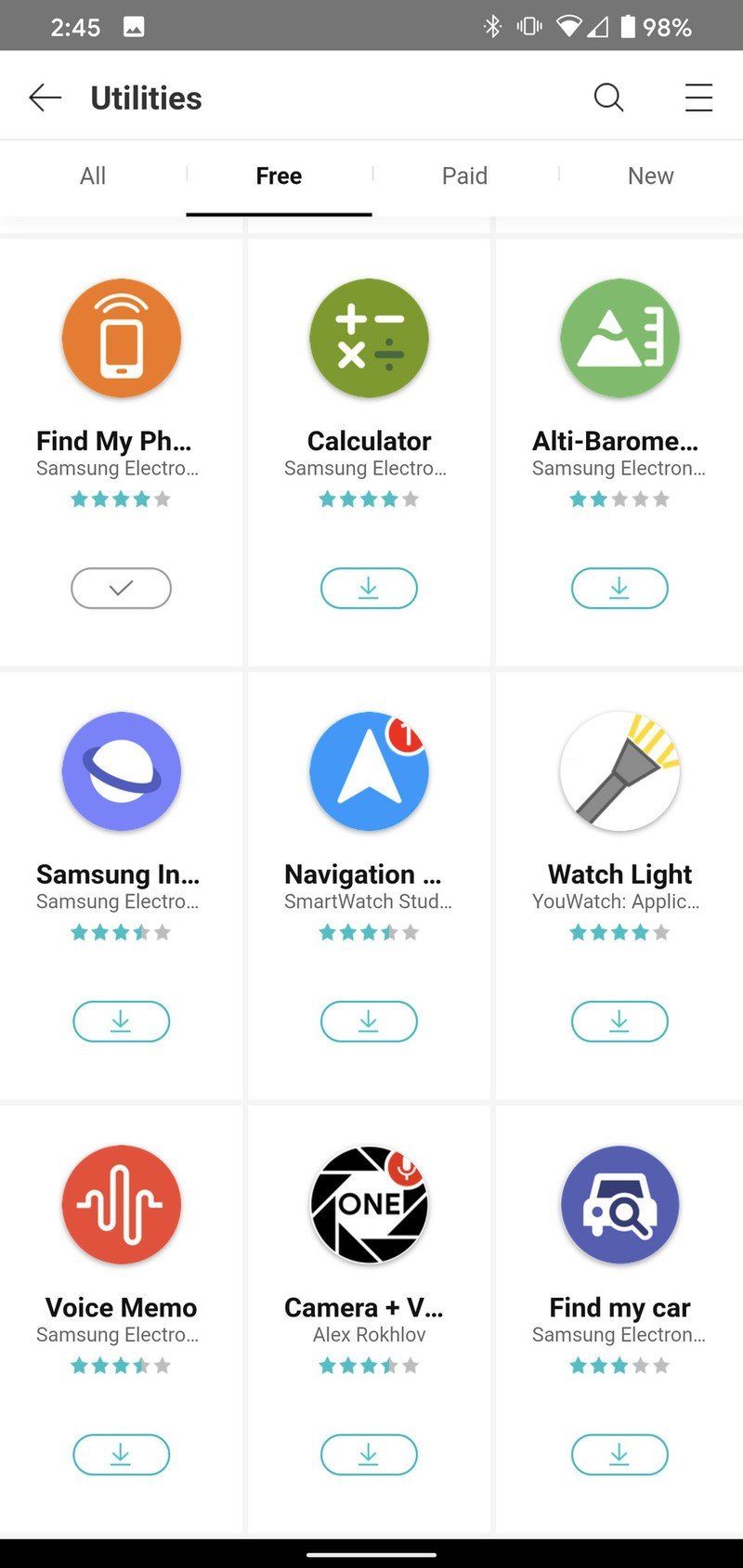743x1568 pixels.
Task: Download the Watch Light app
Action: [619, 1021]
